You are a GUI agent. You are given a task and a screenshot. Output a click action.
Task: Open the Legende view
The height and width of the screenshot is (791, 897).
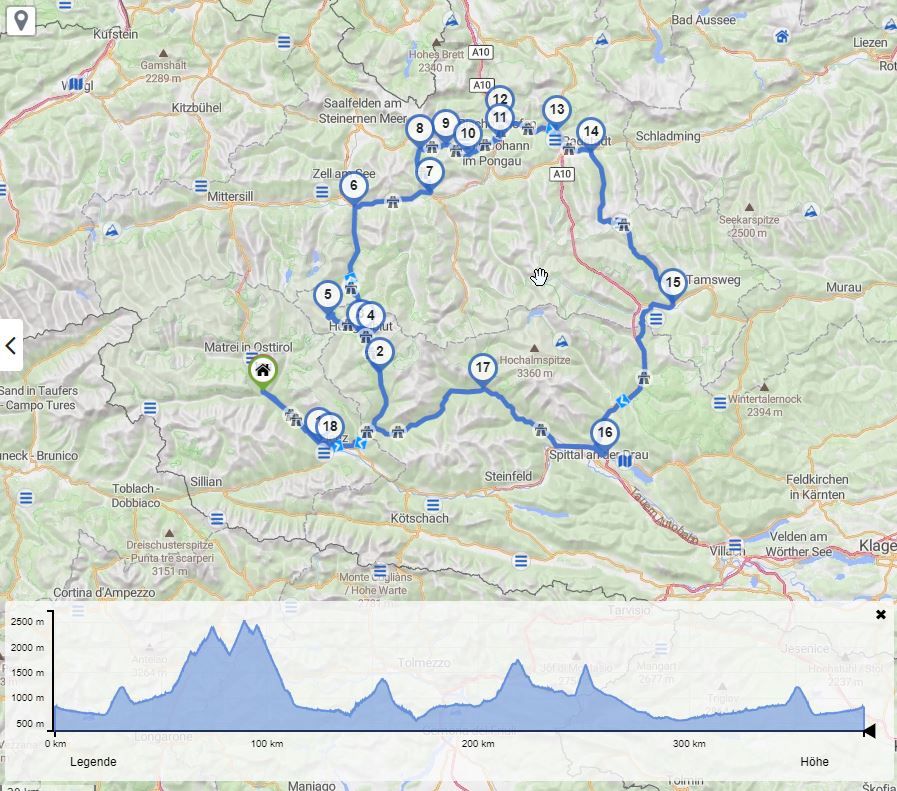pos(93,761)
